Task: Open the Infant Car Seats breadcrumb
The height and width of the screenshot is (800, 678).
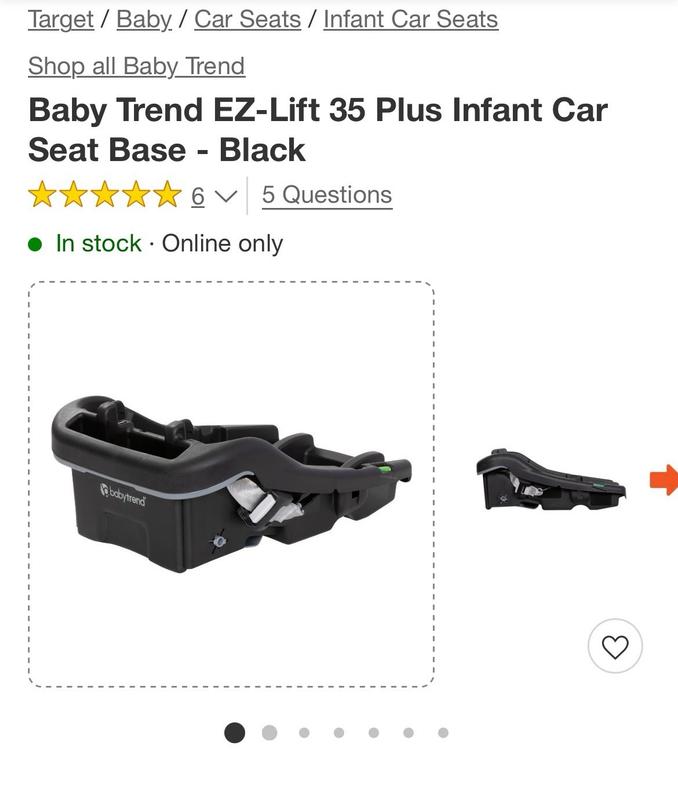Action: (x=410, y=19)
